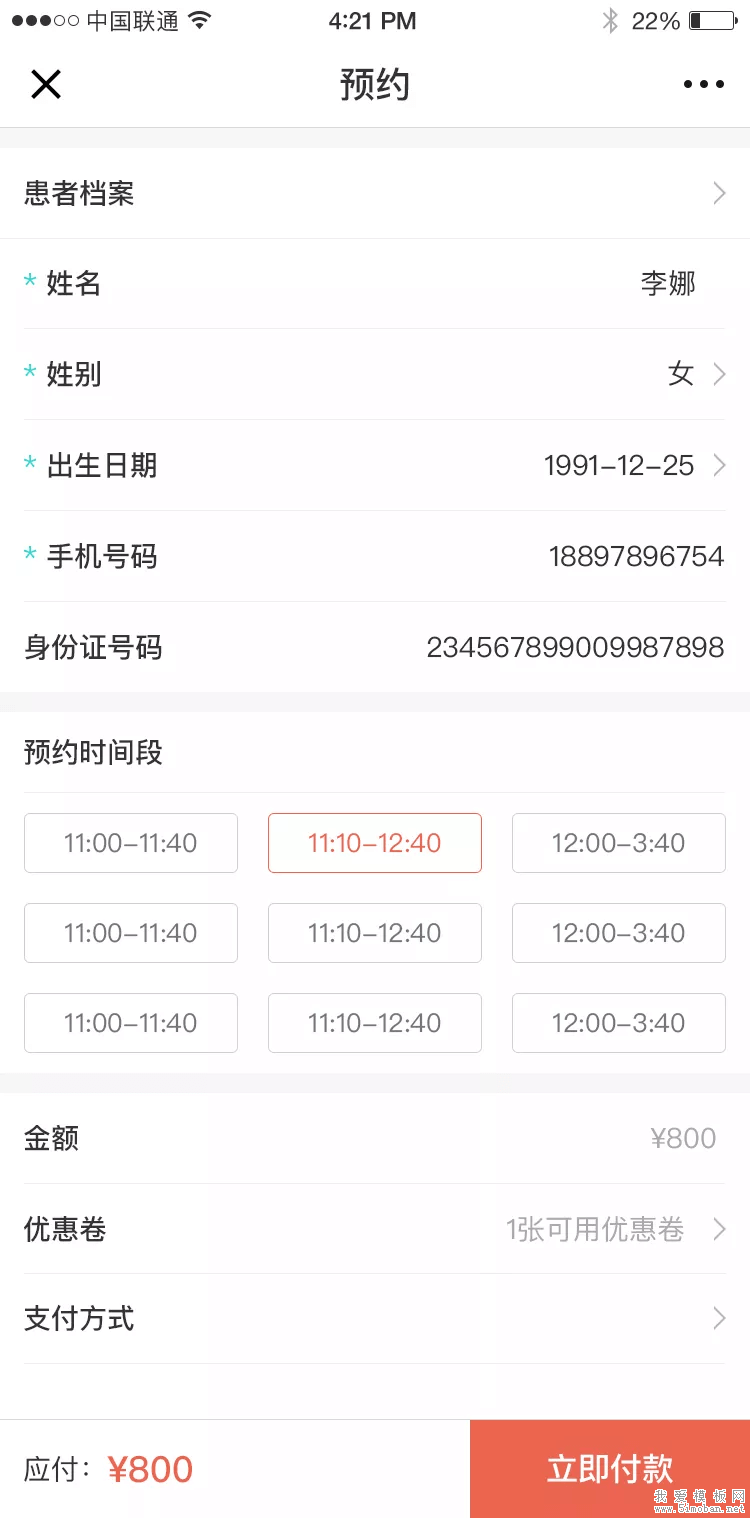Viewport: 750px width, 1518px height.
Task: Open the more options menu (•••)
Action: tap(703, 84)
